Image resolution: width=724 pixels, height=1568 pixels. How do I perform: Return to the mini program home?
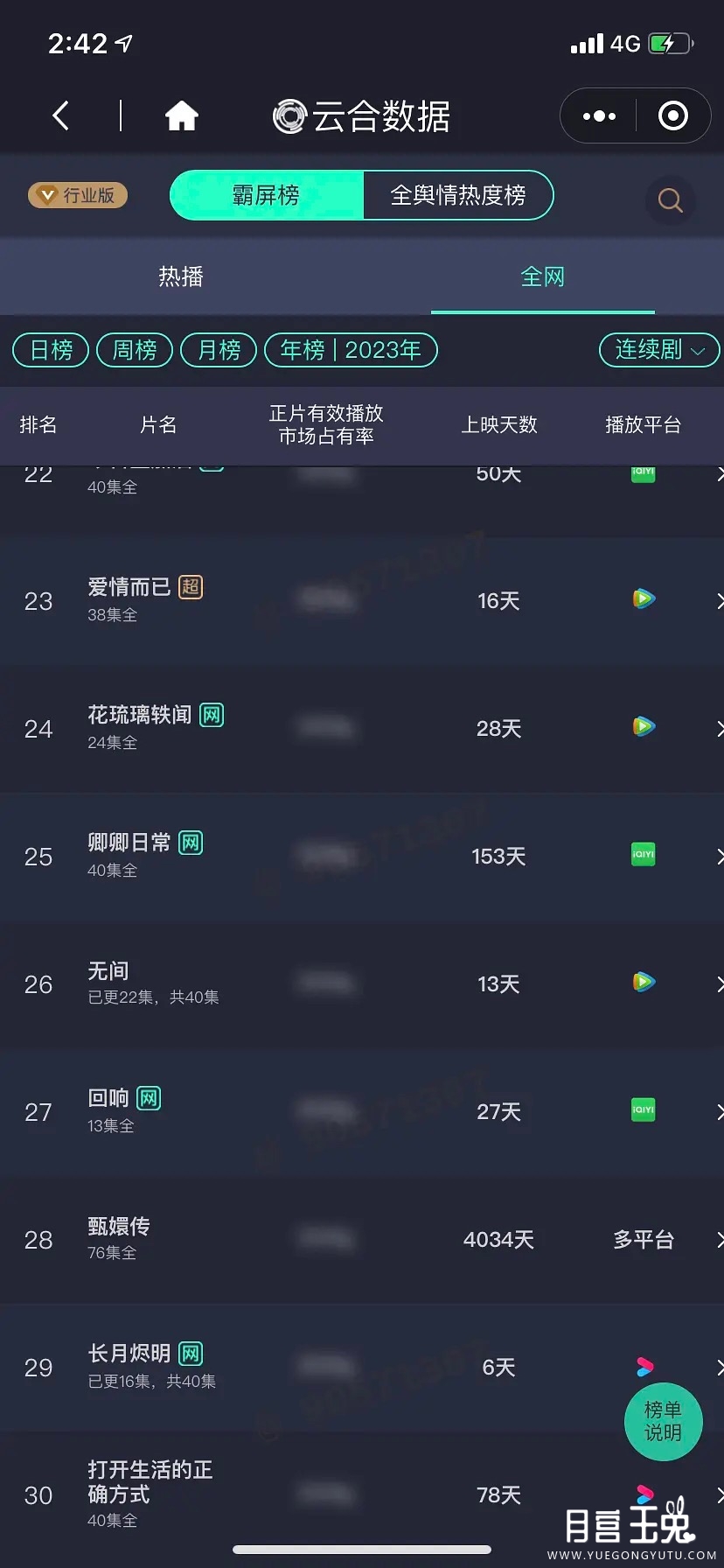point(182,115)
